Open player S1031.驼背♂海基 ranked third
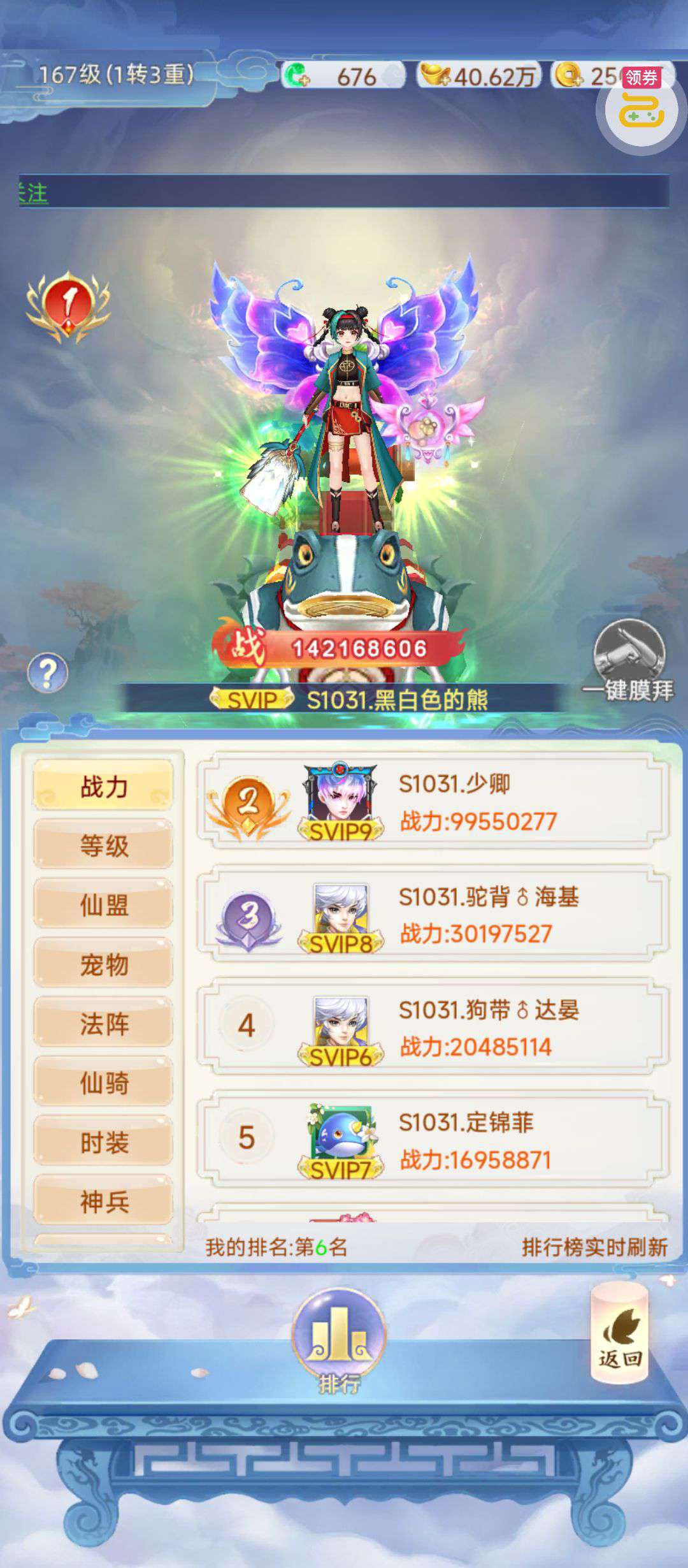688x1568 pixels. point(433,914)
